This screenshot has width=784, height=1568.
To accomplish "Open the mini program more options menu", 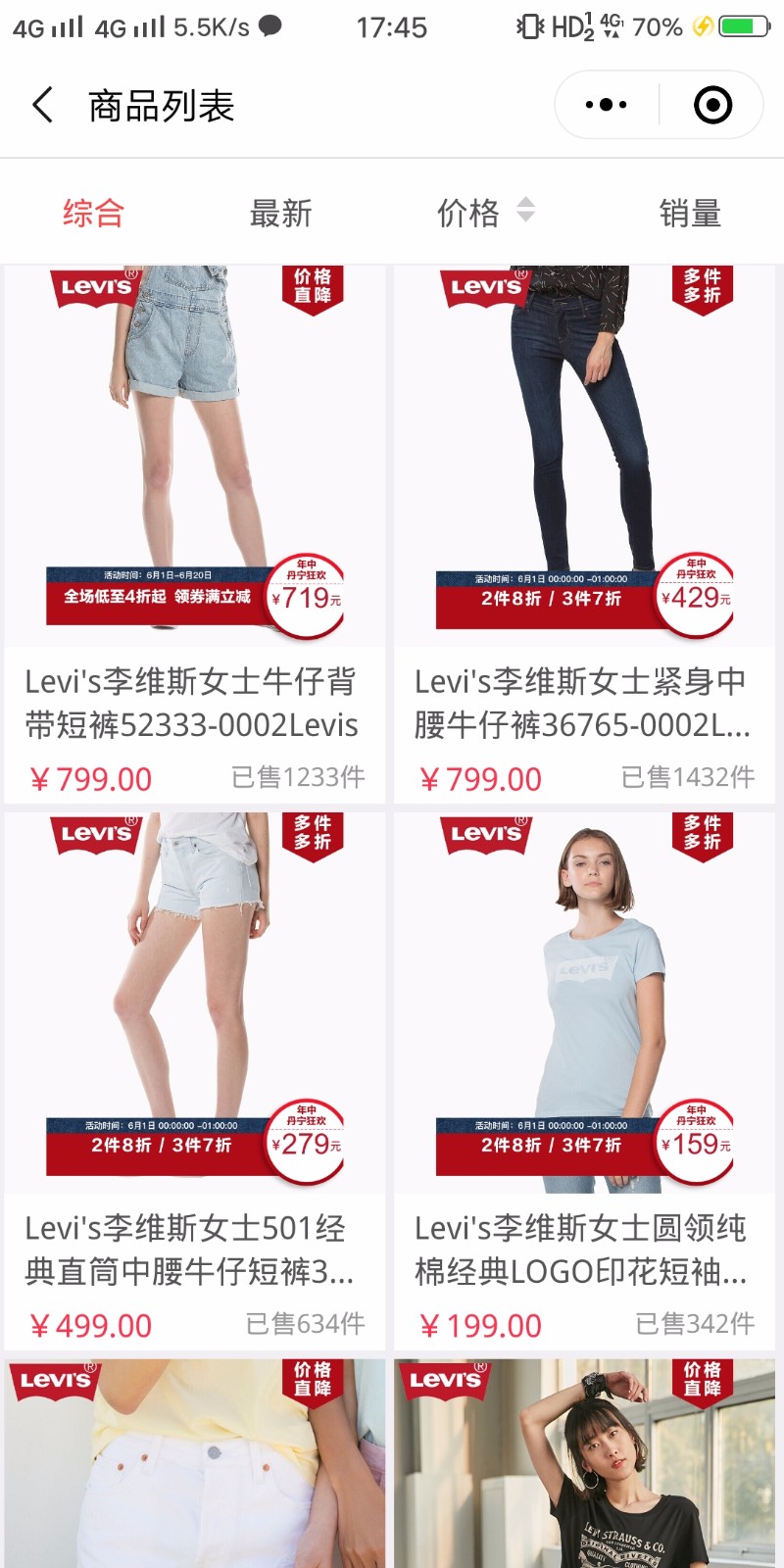I will click(606, 105).
